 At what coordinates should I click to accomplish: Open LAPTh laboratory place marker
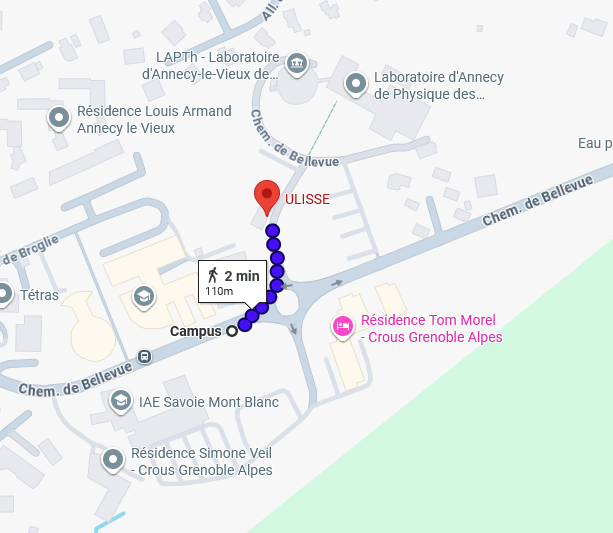[297, 65]
